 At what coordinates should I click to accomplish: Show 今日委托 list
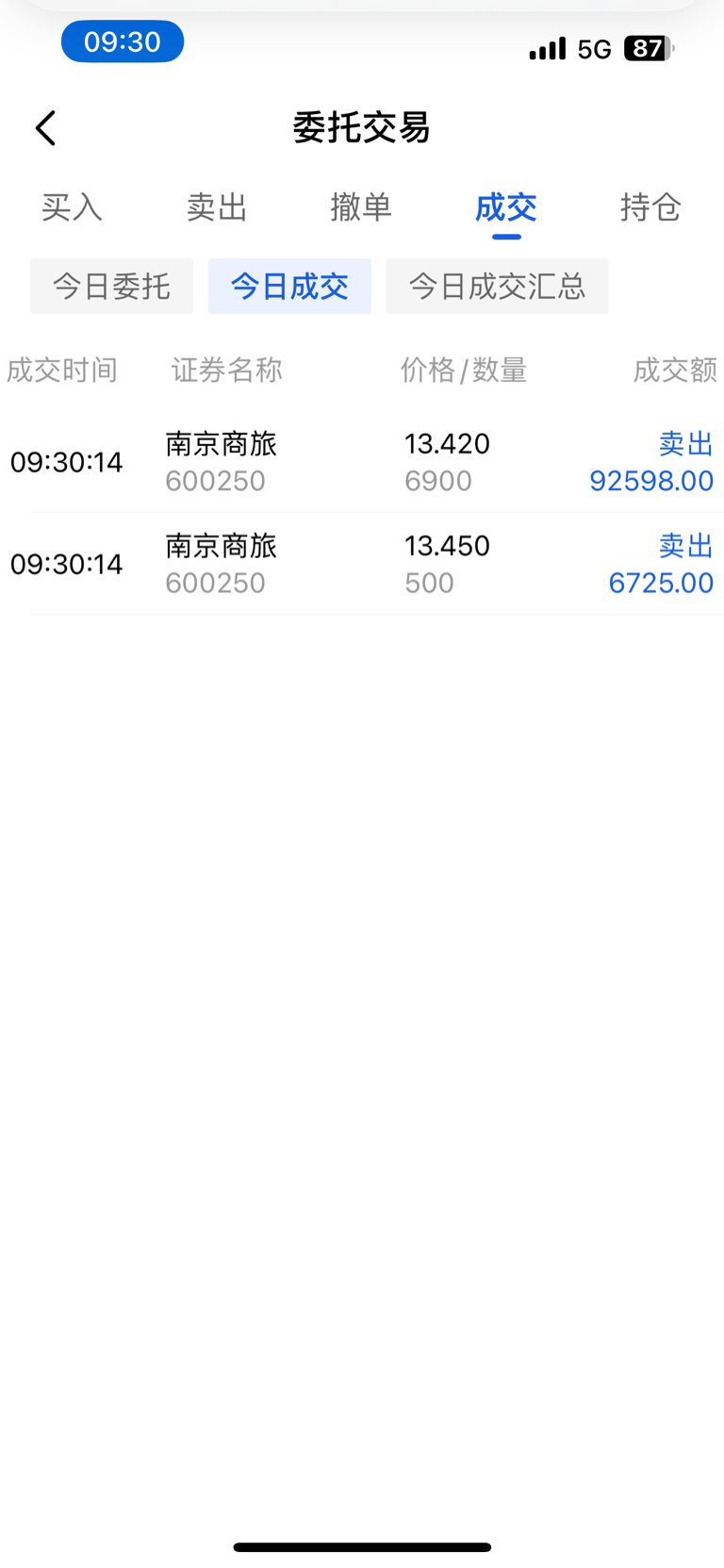[x=111, y=286]
